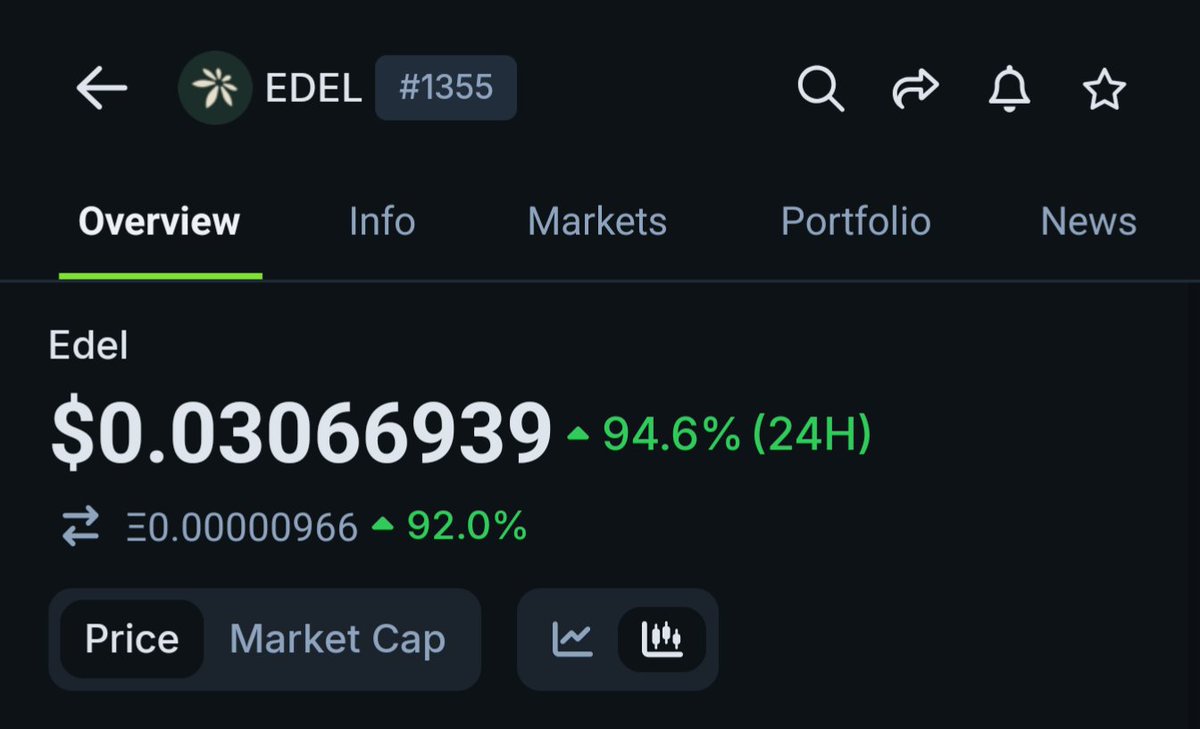View the Portfolio tab
Screen dimensions: 1200x729
click(x=855, y=221)
